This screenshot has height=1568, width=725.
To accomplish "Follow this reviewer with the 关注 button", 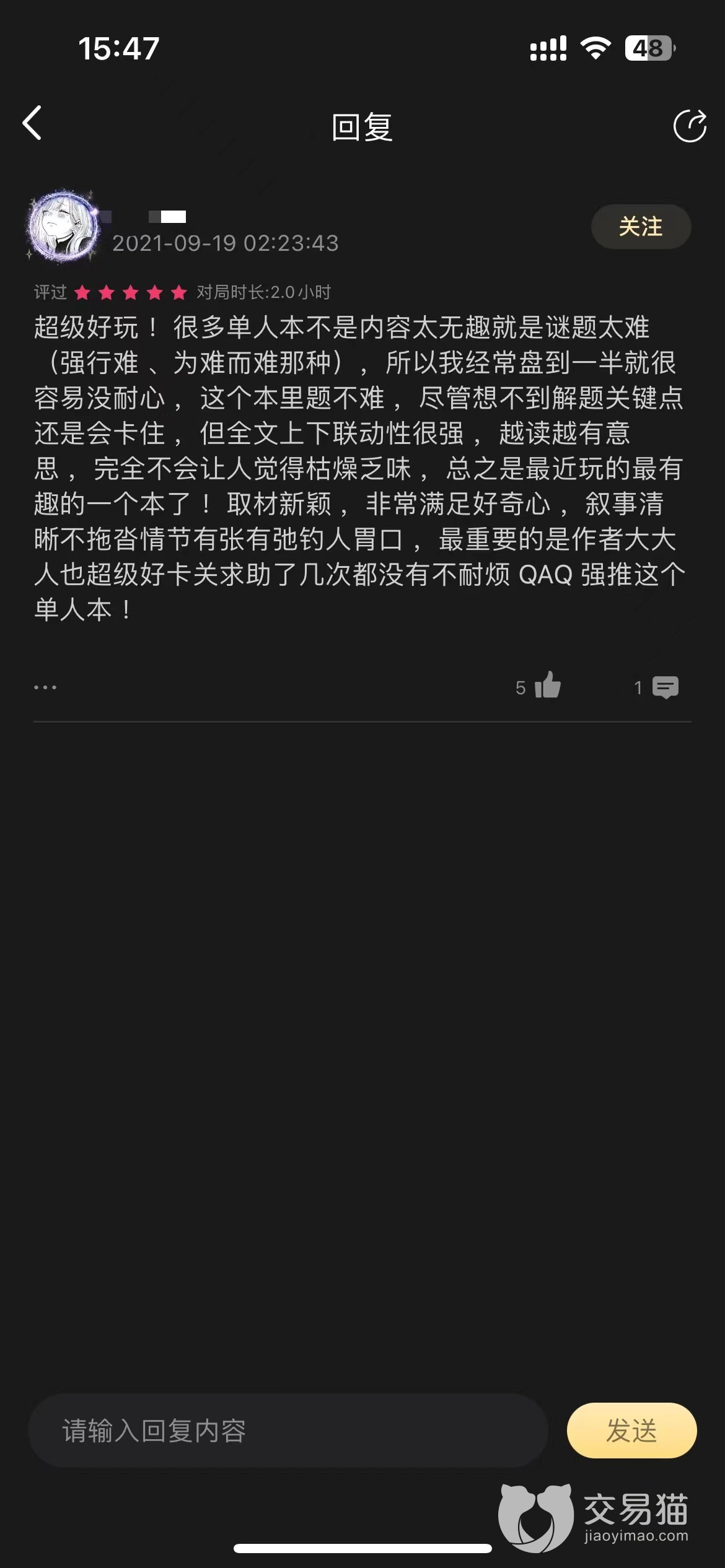I will point(641,227).
